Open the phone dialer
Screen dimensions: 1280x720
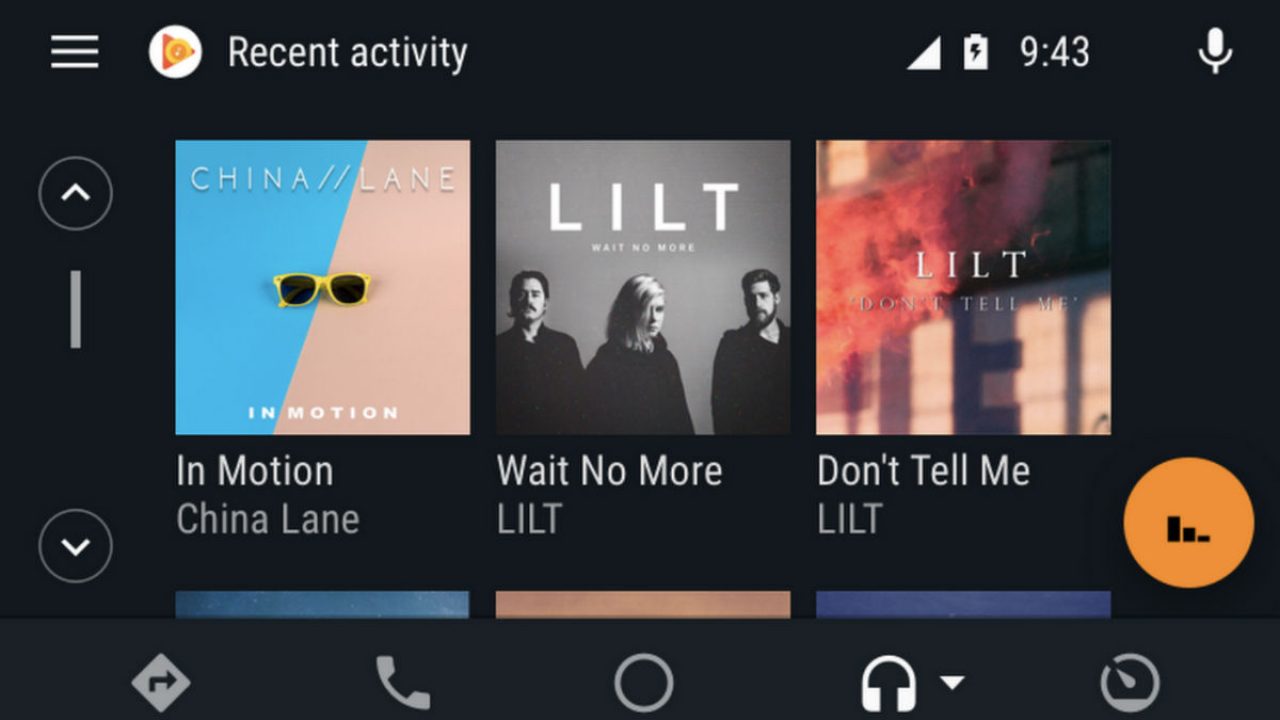click(x=402, y=683)
